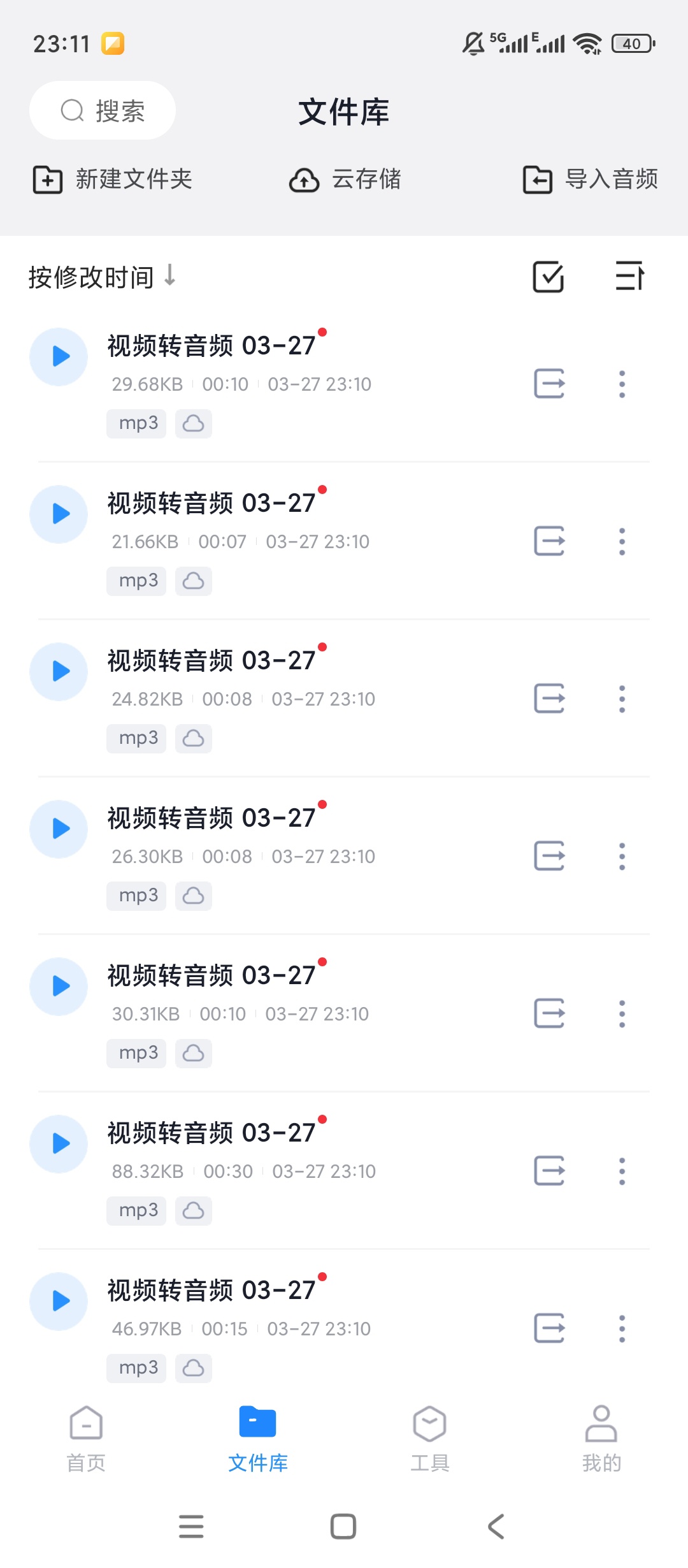This screenshot has height=1568, width=688.
Task: Tap the 搜索 search bar
Action: tap(102, 110)
